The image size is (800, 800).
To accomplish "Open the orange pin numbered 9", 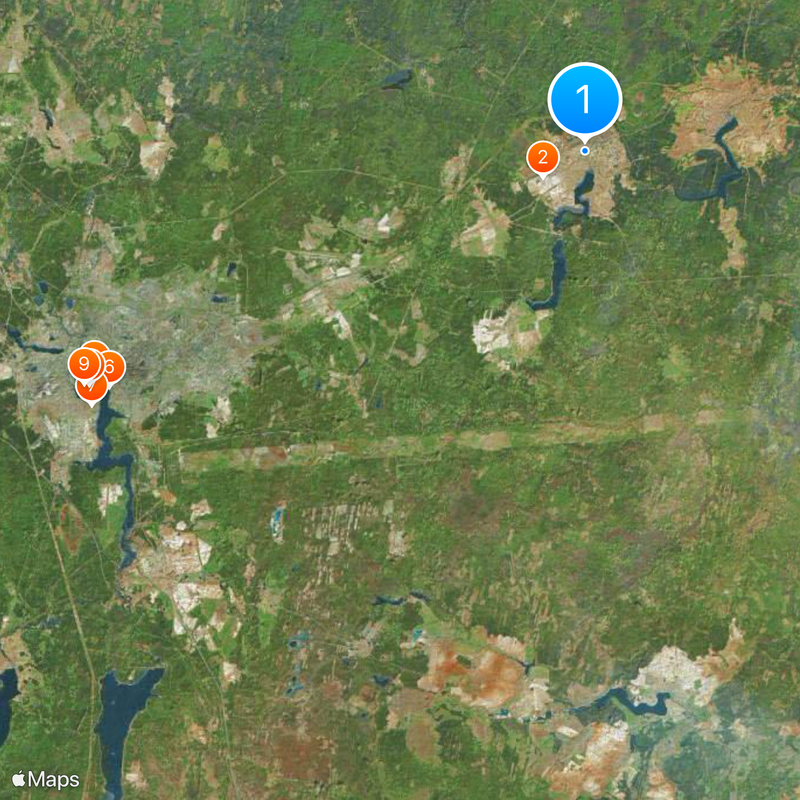I will 86,362.
